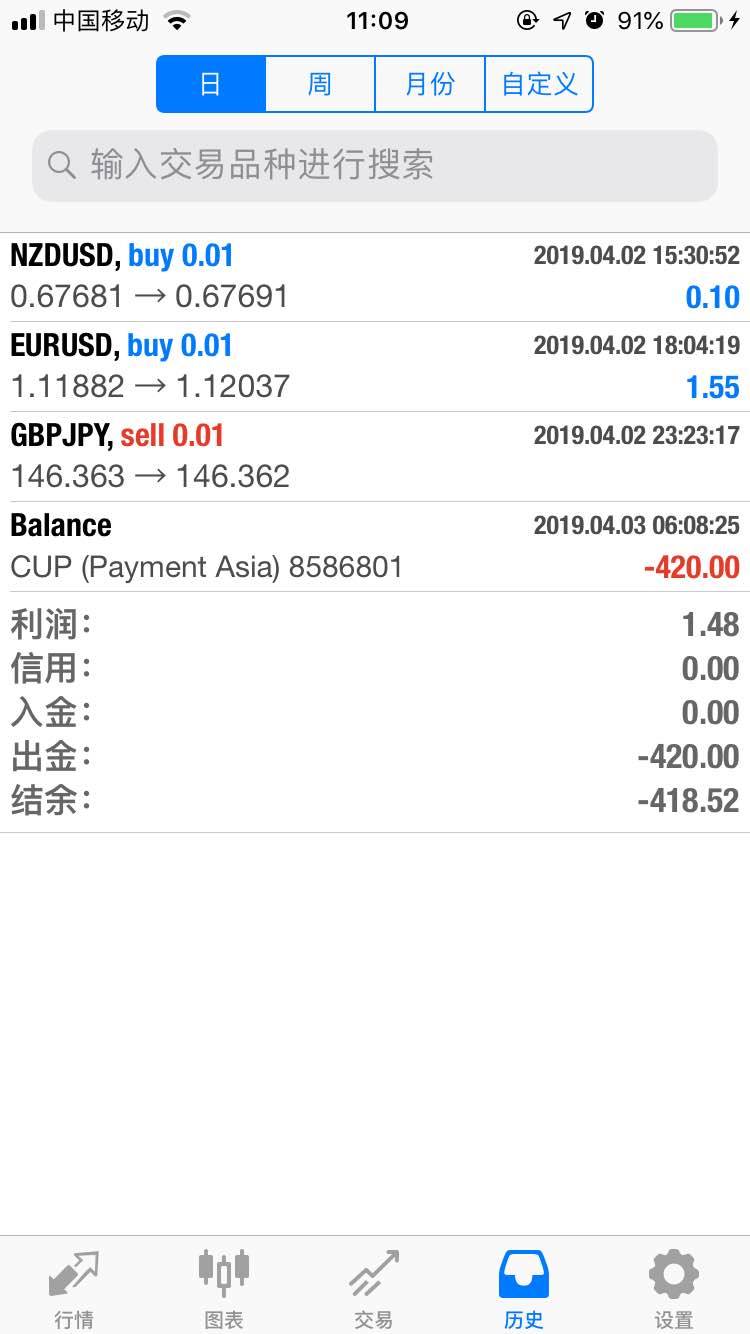Viewport: 750px width, 1334px height.
Task: Open the 交易 trade tab
Action: [374, 1287]
